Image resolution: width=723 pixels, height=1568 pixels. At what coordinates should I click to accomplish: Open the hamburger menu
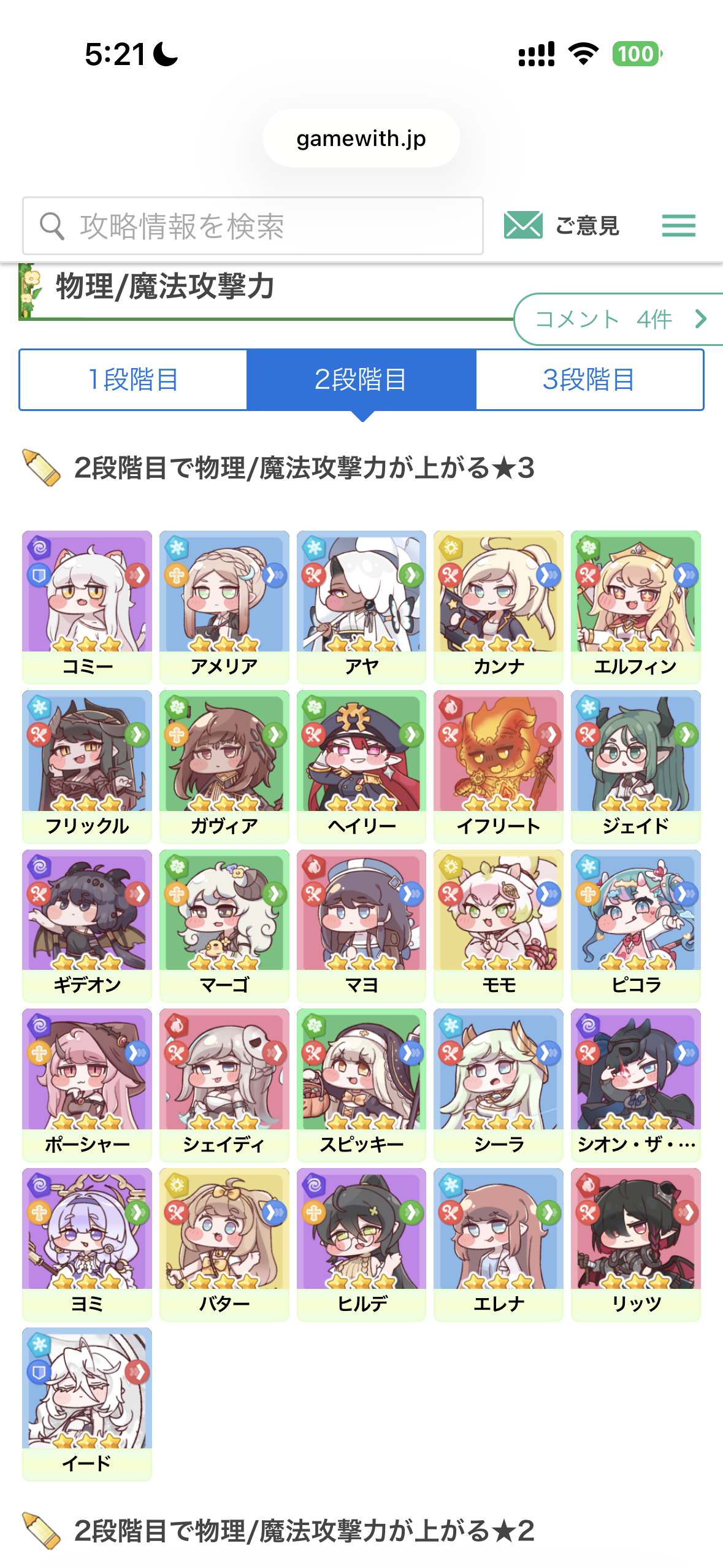click(x=678, y=226)
